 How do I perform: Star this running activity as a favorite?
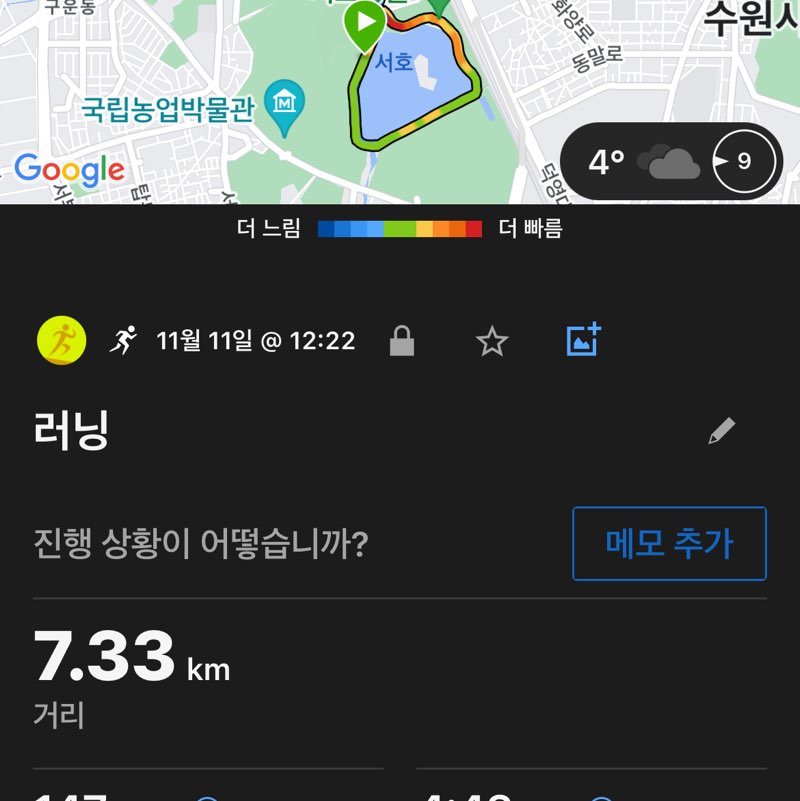[x=491, y=340]
